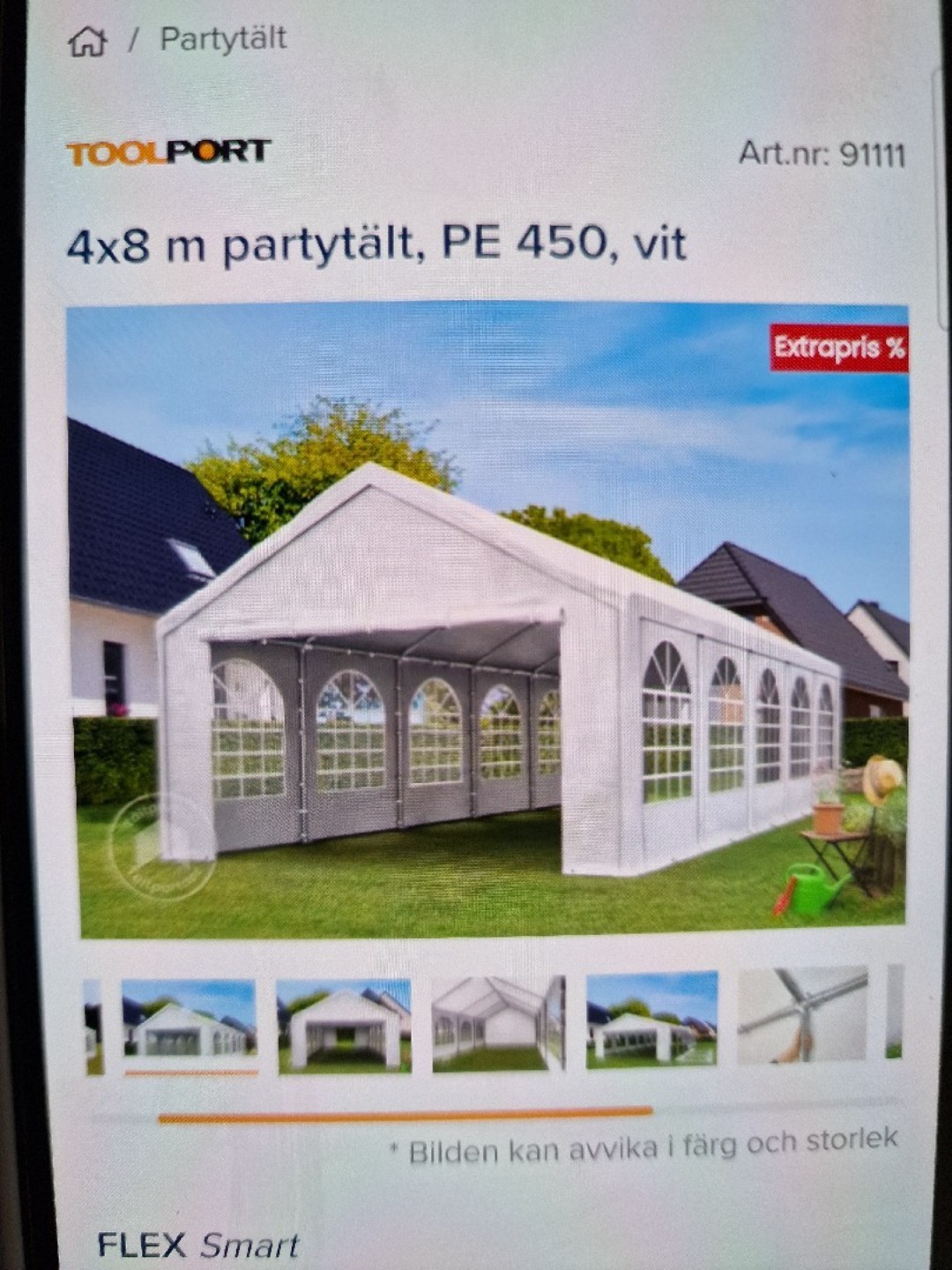The width and height of the screenshot is (952, 1270).
Task: Select the distant side view tent thumbnail
Action: point(652,1020)
